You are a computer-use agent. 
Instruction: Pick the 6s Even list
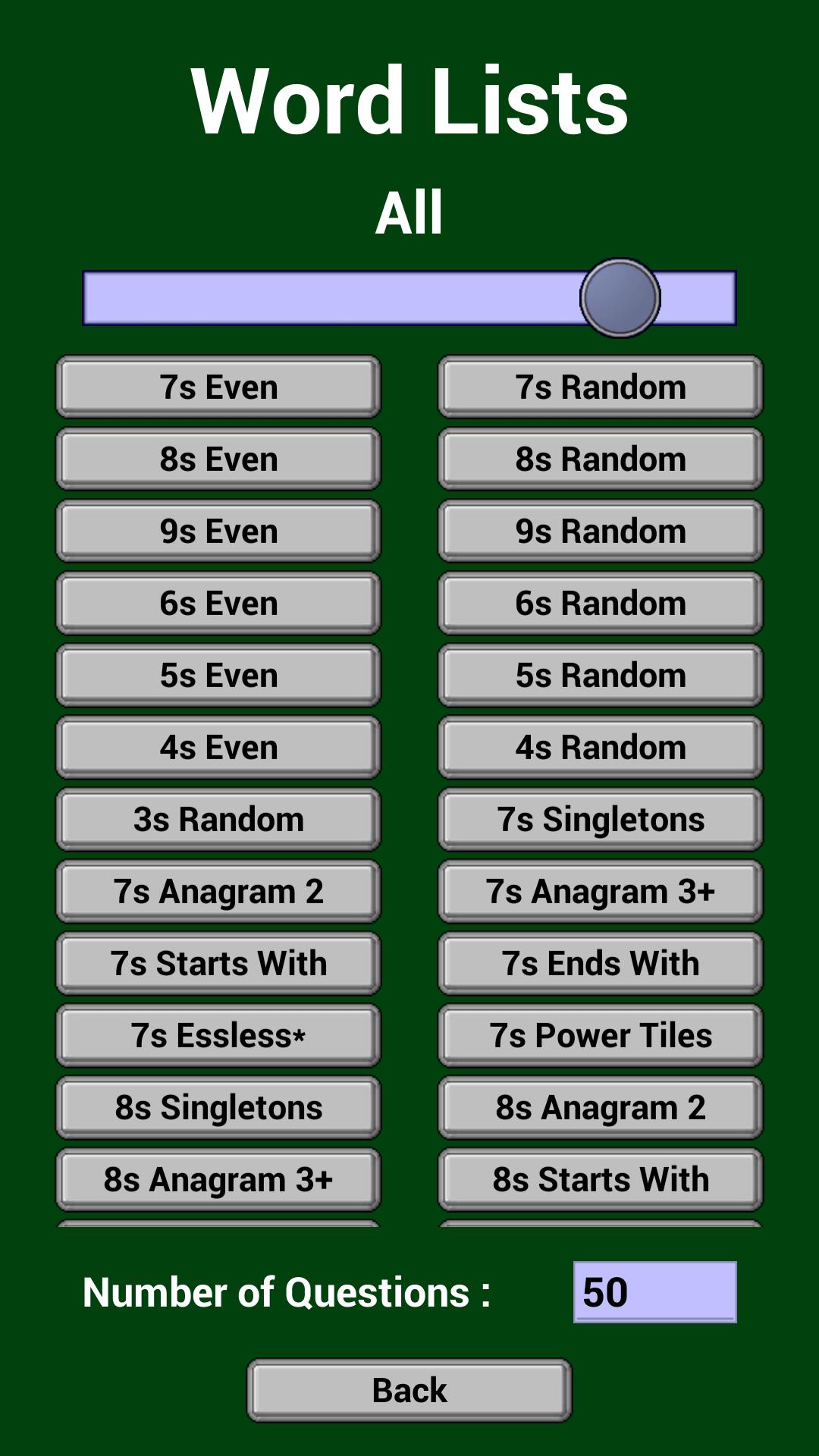(218, 603)
